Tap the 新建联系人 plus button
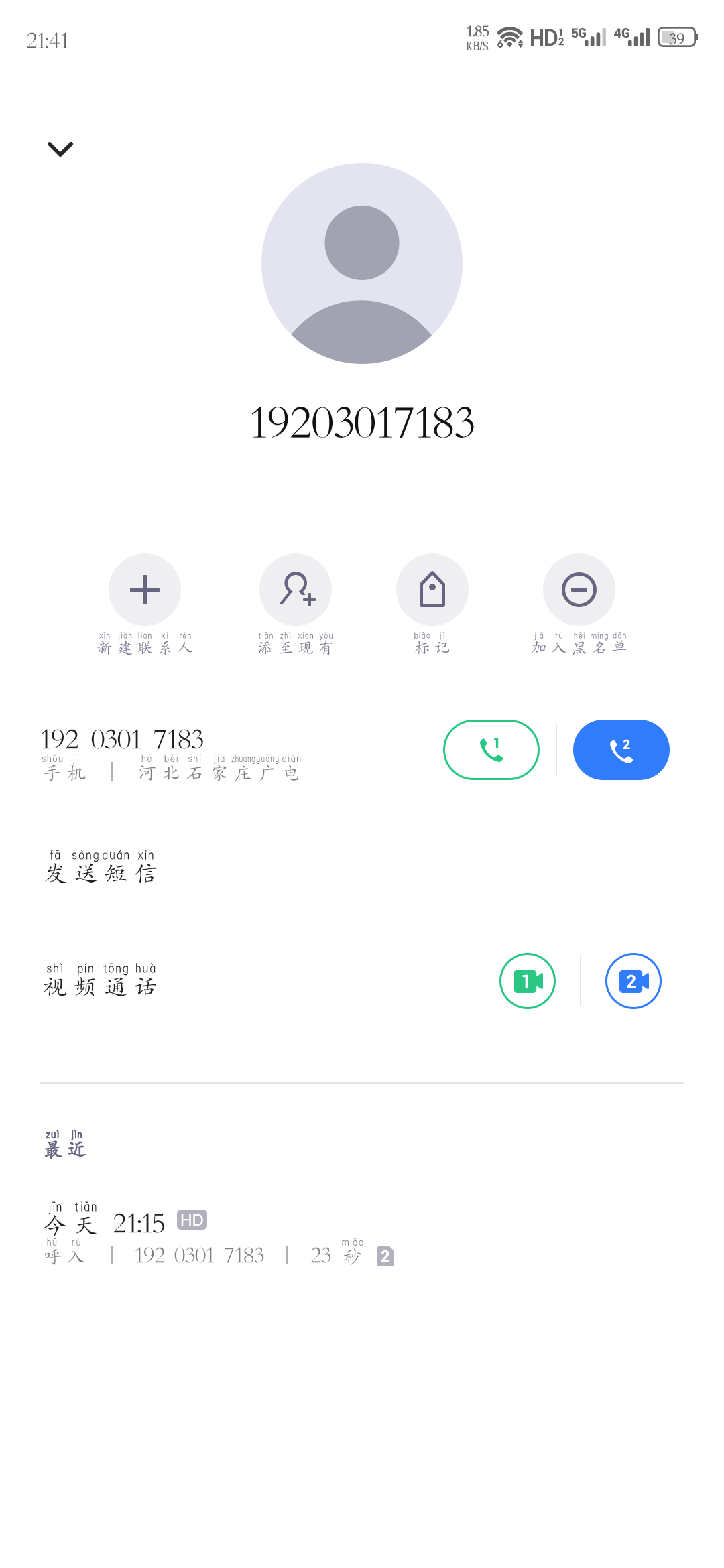This screenshot has width=724, height=1568. 145,590
